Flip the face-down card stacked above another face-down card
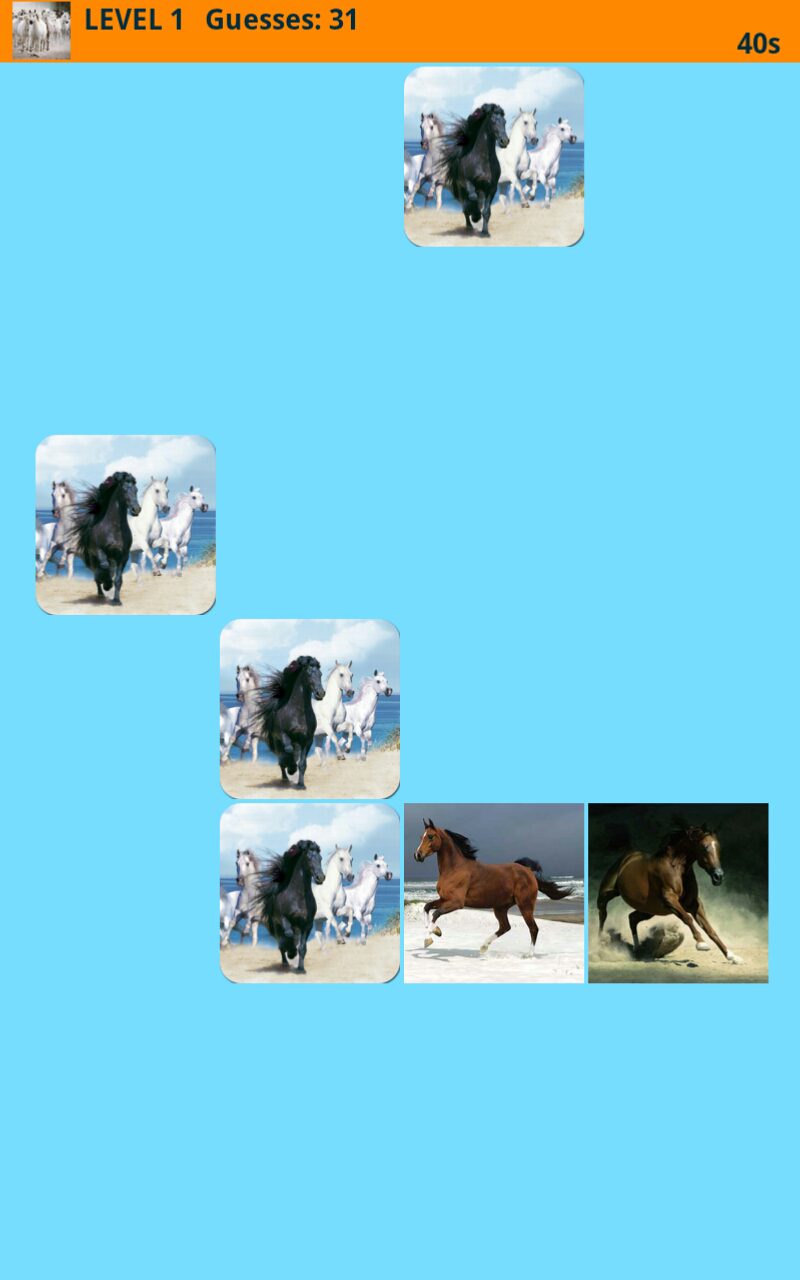Image resolution: width=800 pixels, height=1280 pixels. click(x=310, y=709)
